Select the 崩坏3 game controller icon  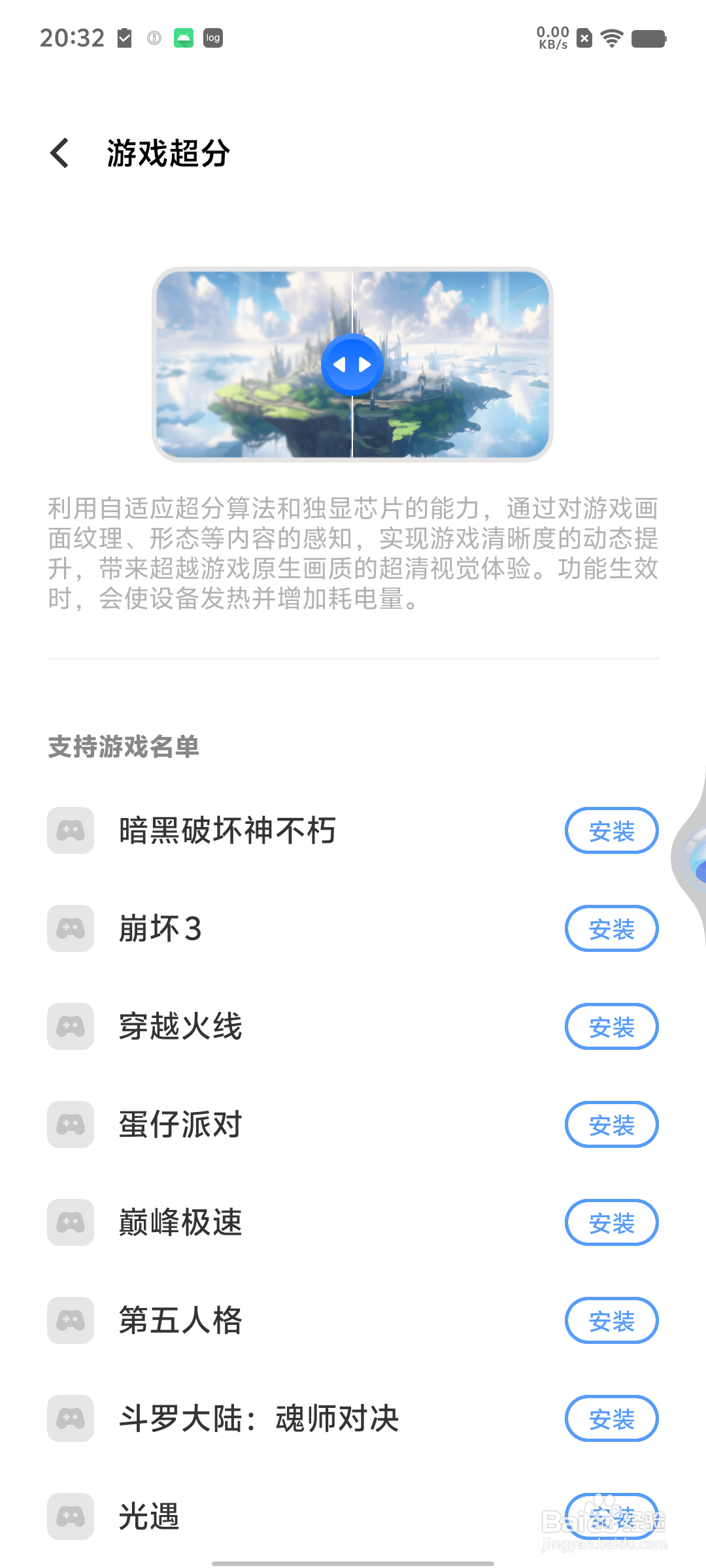[70, 928]
